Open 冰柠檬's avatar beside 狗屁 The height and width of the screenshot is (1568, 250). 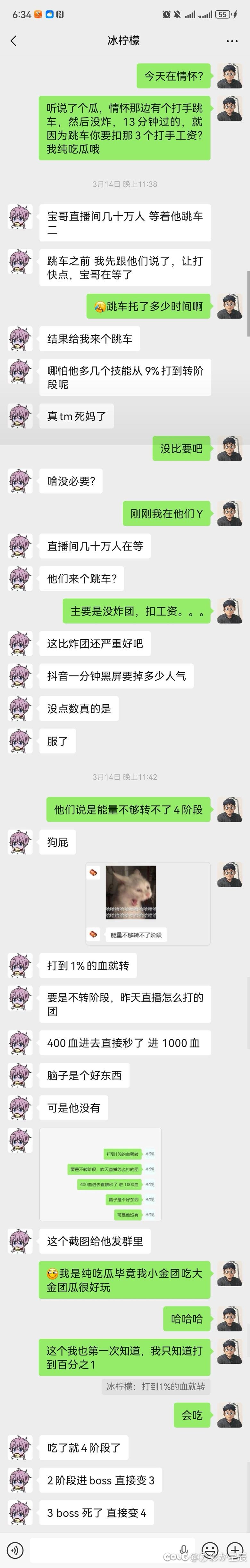coord(20,842)
